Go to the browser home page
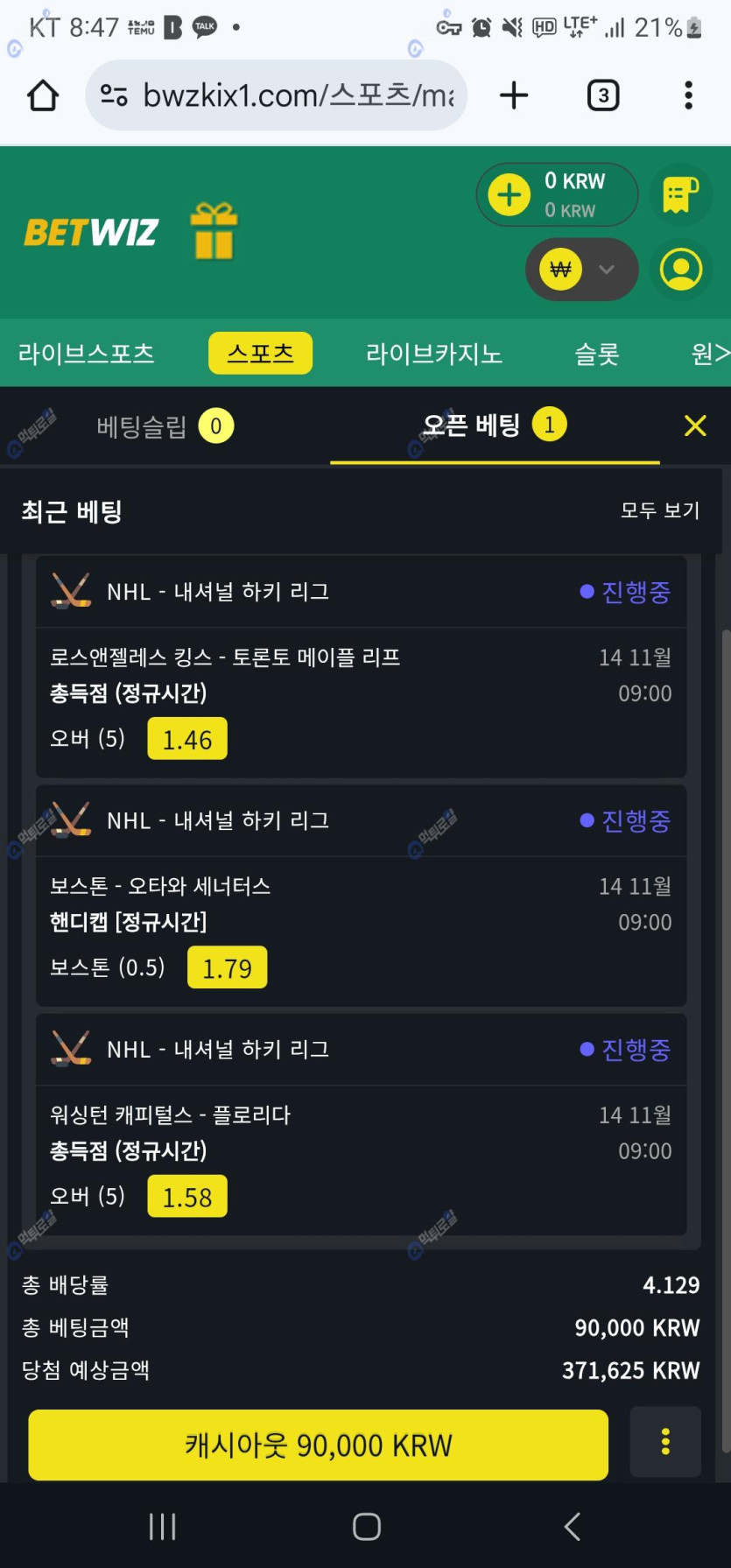Image resolution: width=731 pixels, height=1568 pixels. pyautogui.click(x=43, y=95)
